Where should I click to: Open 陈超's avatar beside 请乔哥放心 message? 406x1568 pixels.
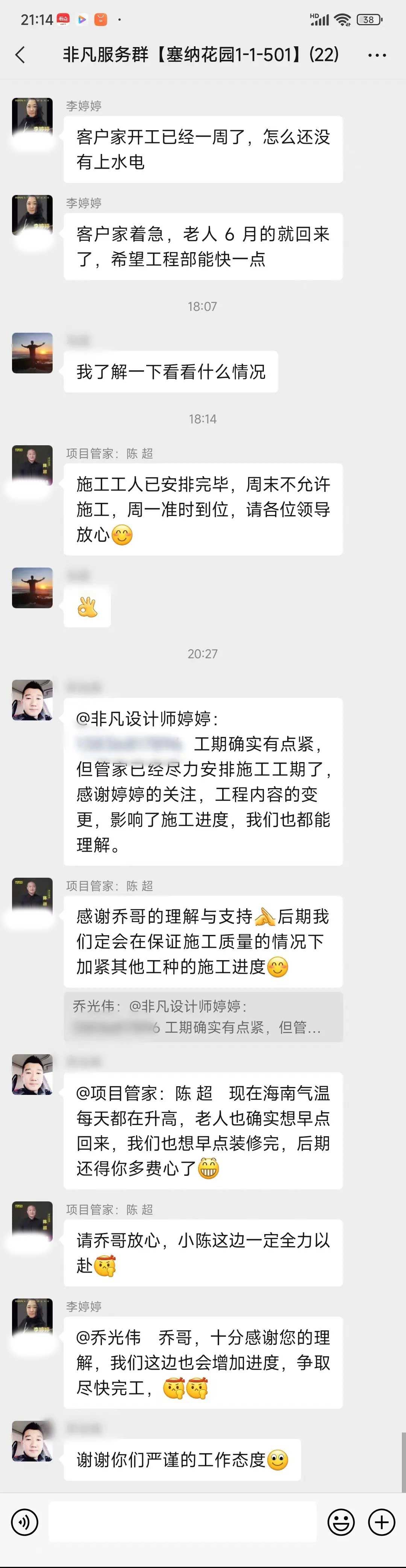tap(32, 1221)
